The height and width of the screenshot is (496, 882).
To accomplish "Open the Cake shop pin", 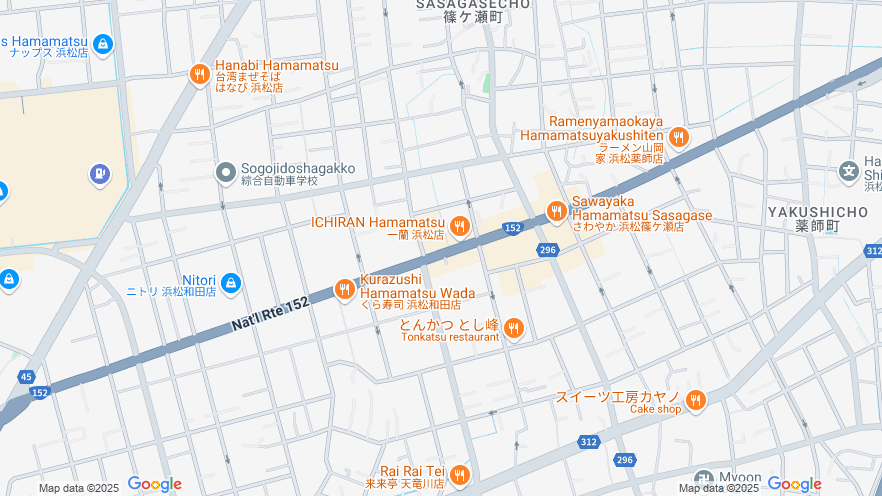I will (x=696, y=400).
